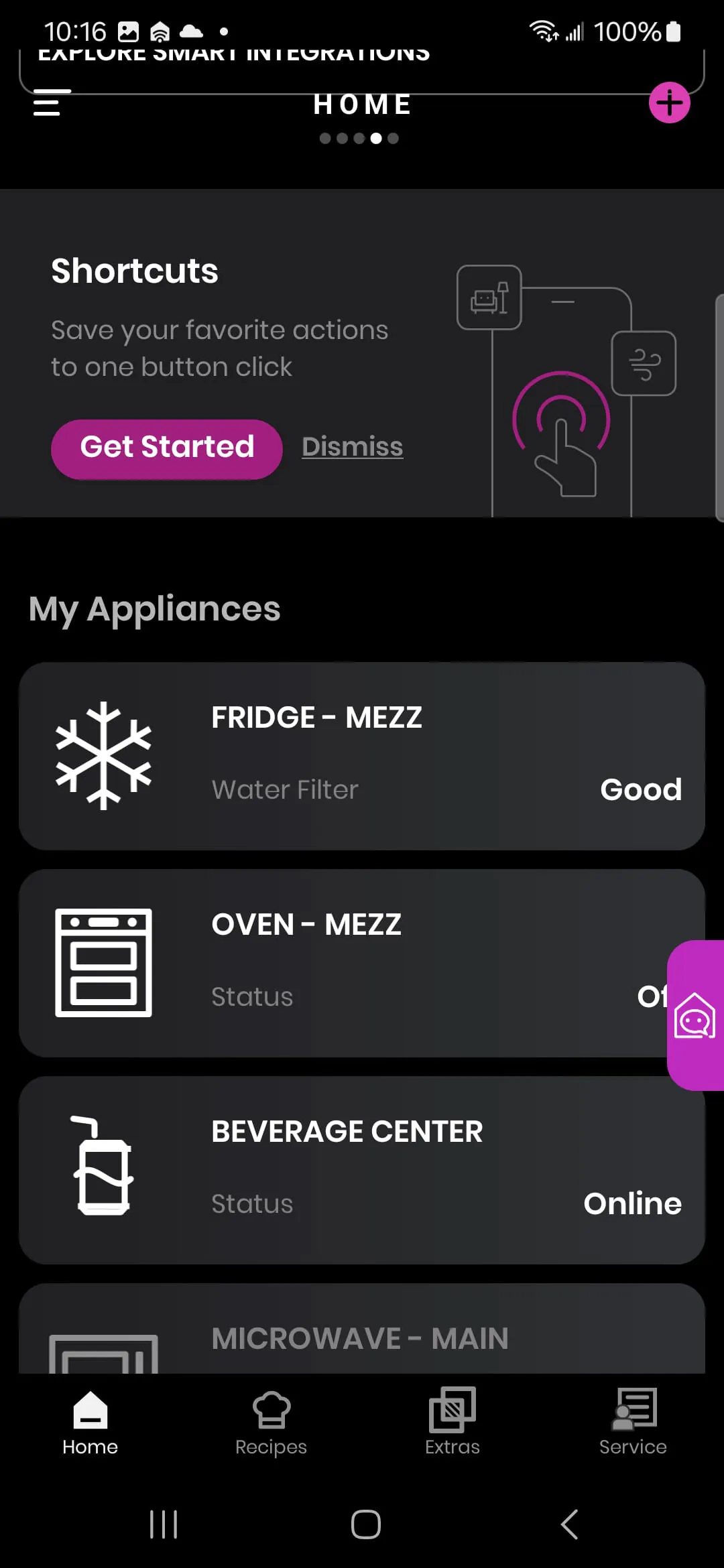
Task: Dismiss the Shortcuts banner
Action: (x=352, y=446)
